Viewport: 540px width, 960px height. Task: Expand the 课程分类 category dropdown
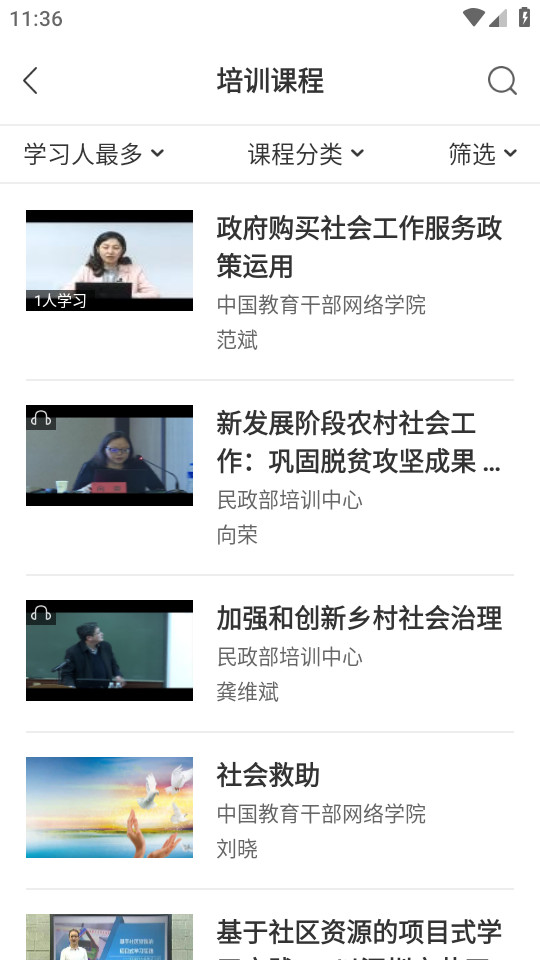(306, 154)
